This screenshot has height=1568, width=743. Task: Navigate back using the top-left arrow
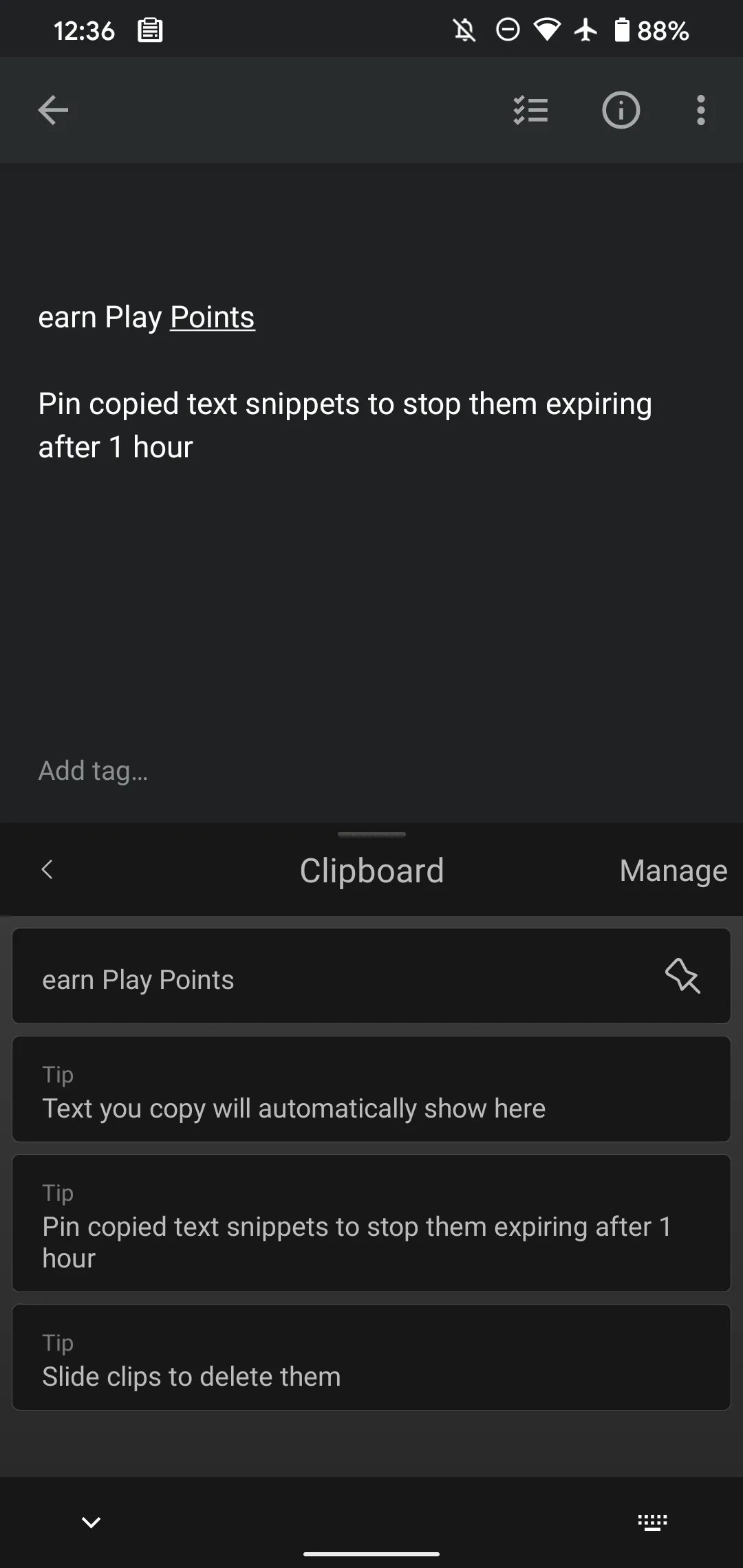click(x=54, y=110)
